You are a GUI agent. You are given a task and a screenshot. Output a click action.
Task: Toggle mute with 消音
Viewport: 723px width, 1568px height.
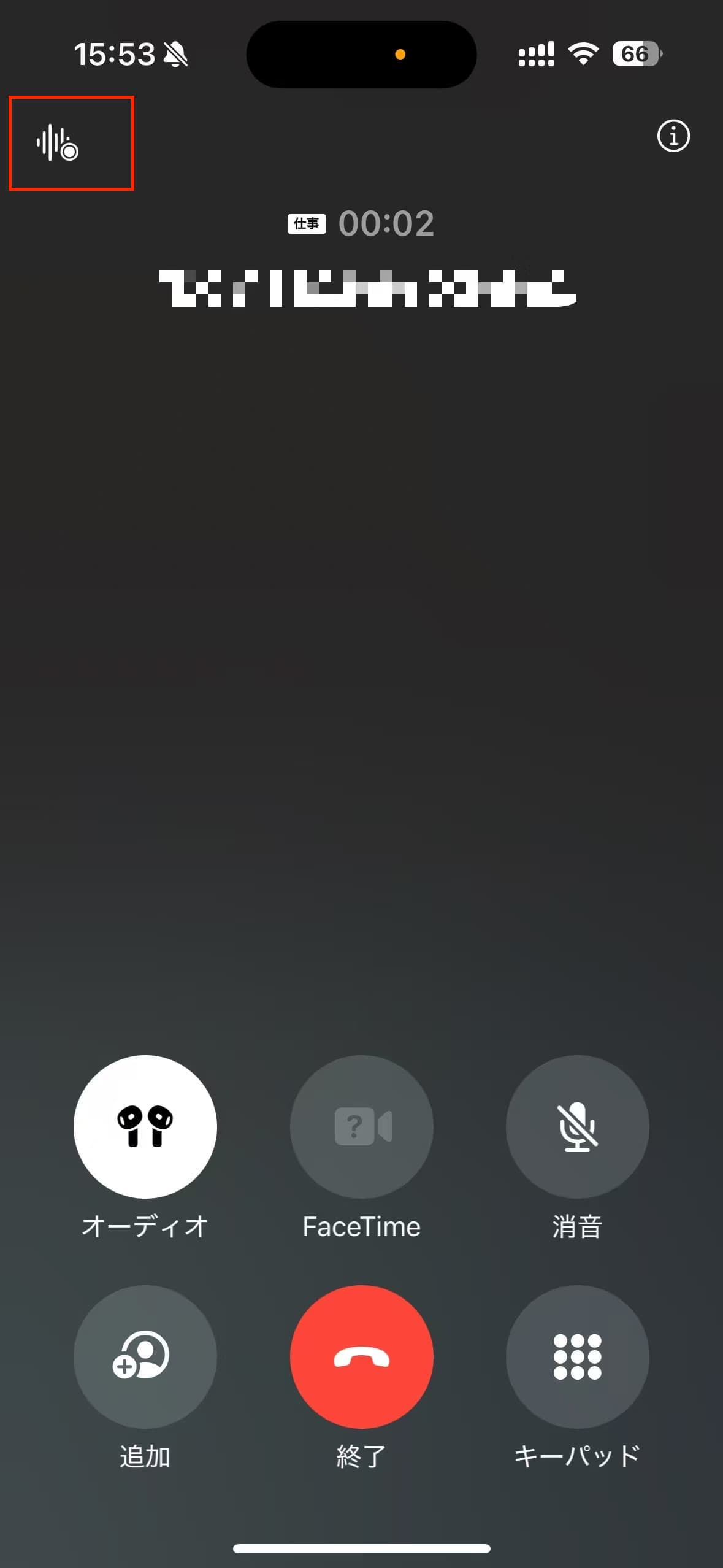(577, 1226)
